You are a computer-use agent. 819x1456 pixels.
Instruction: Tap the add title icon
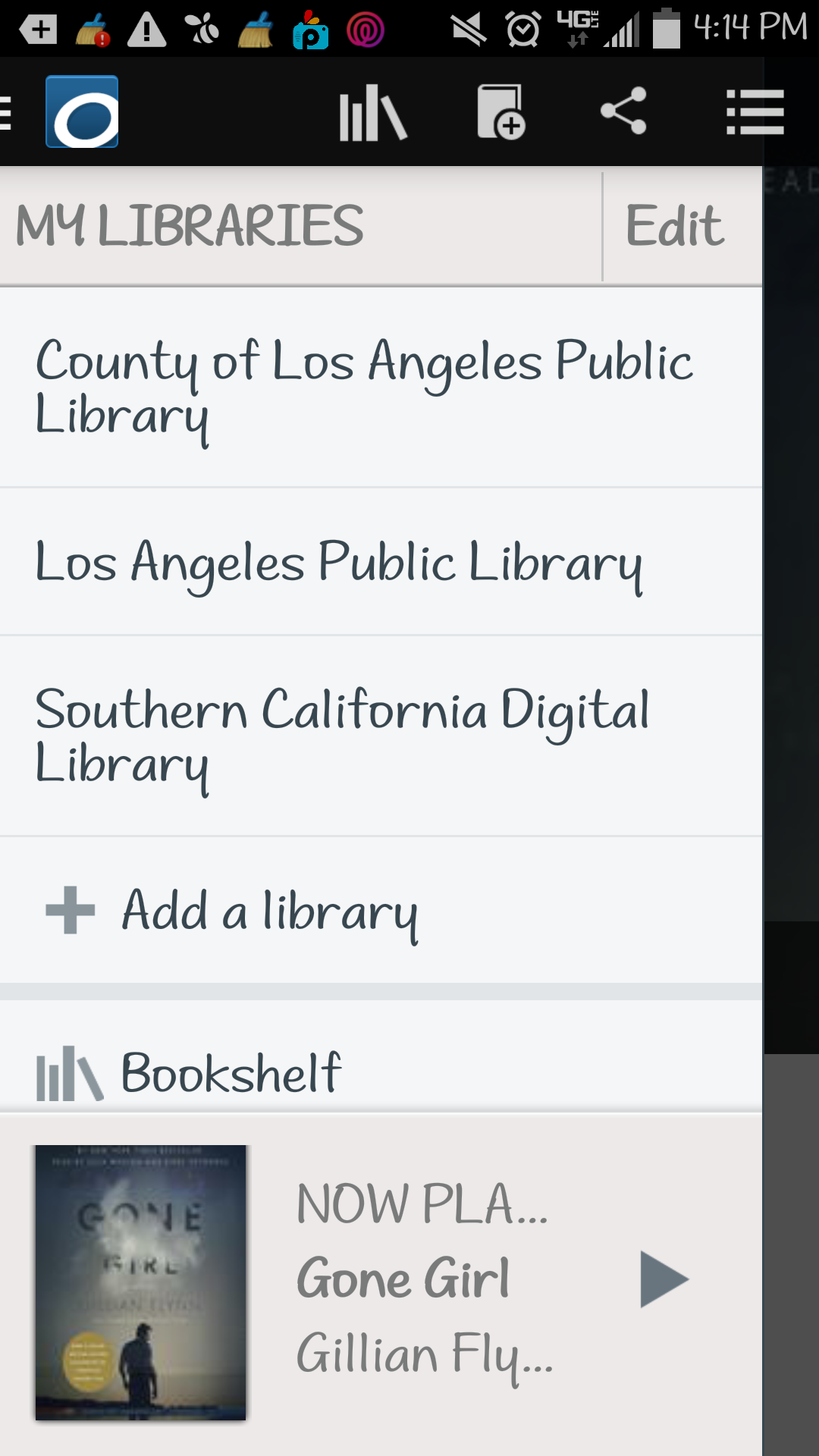[500, 112]
